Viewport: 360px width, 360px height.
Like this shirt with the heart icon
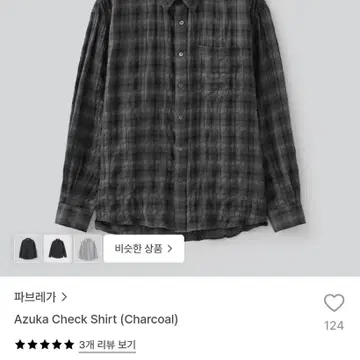tap(334, 303)
